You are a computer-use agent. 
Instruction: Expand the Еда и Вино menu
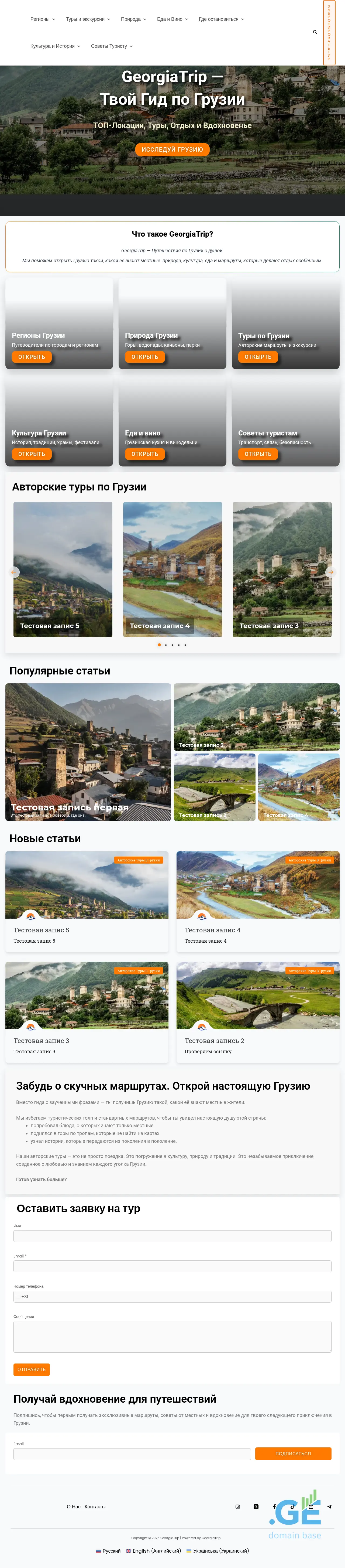pyautogui.click(x=172, y=19)
